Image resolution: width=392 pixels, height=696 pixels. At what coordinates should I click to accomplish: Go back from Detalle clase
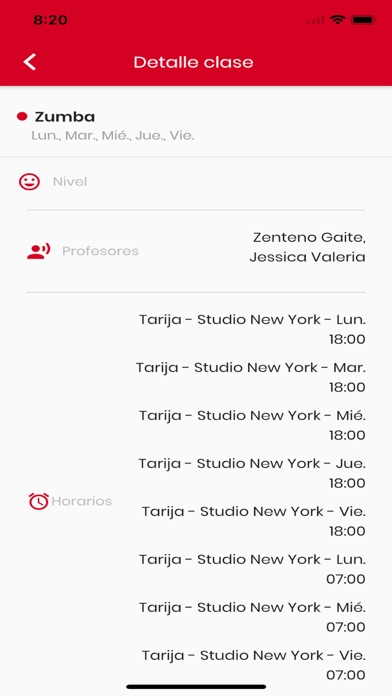tap(30, 62)
